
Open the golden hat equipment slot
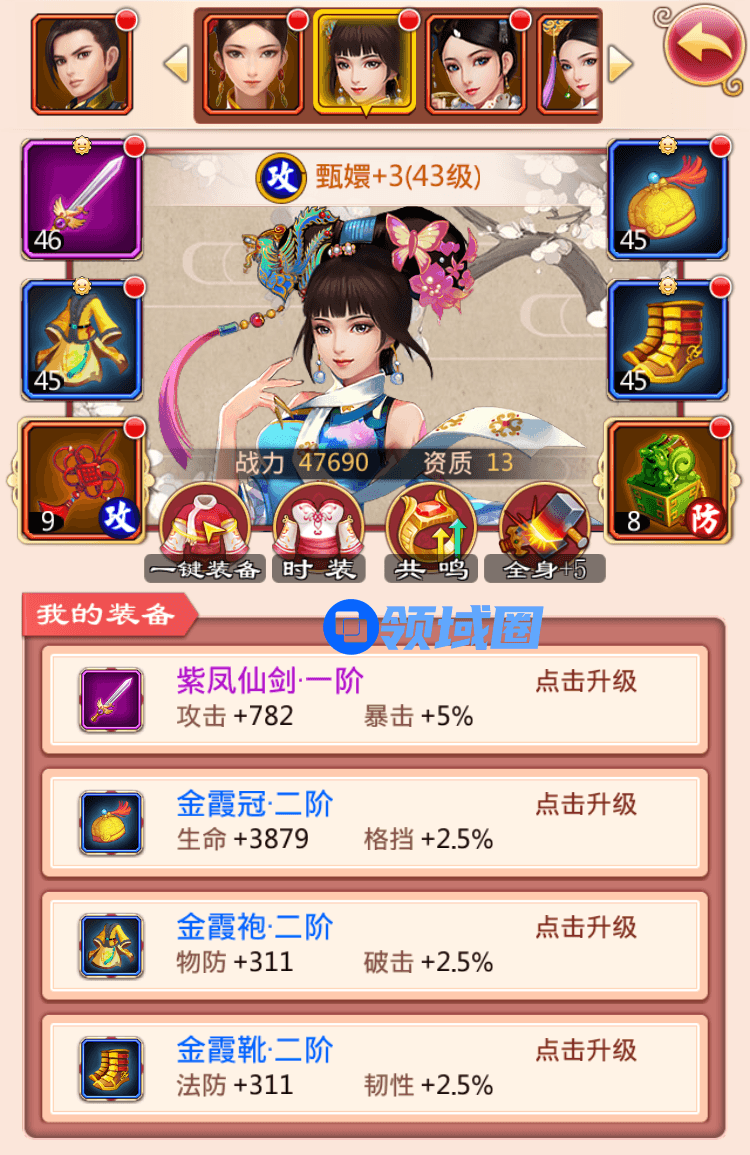pos(667,200)
